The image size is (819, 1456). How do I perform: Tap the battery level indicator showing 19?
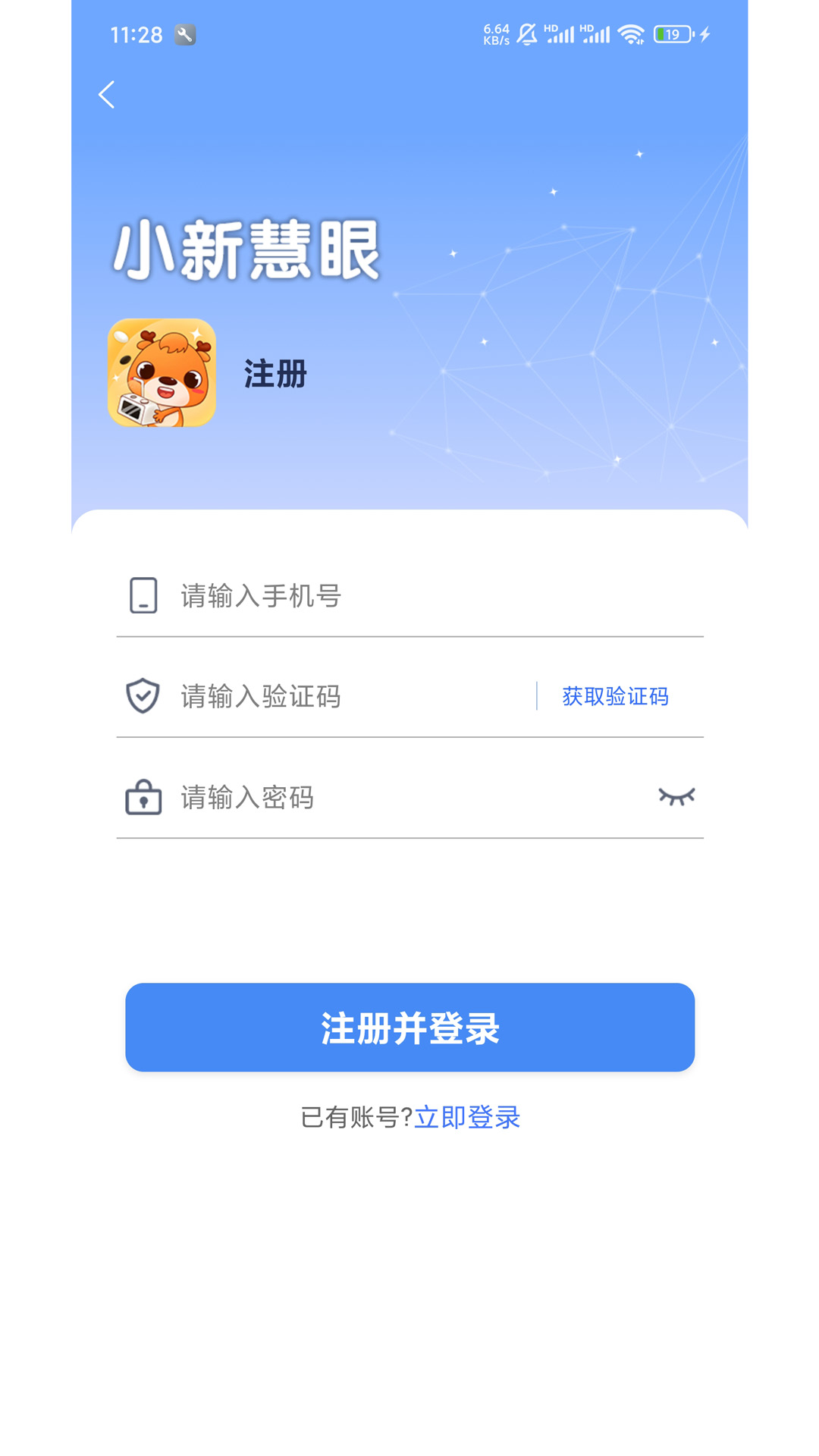670,33
